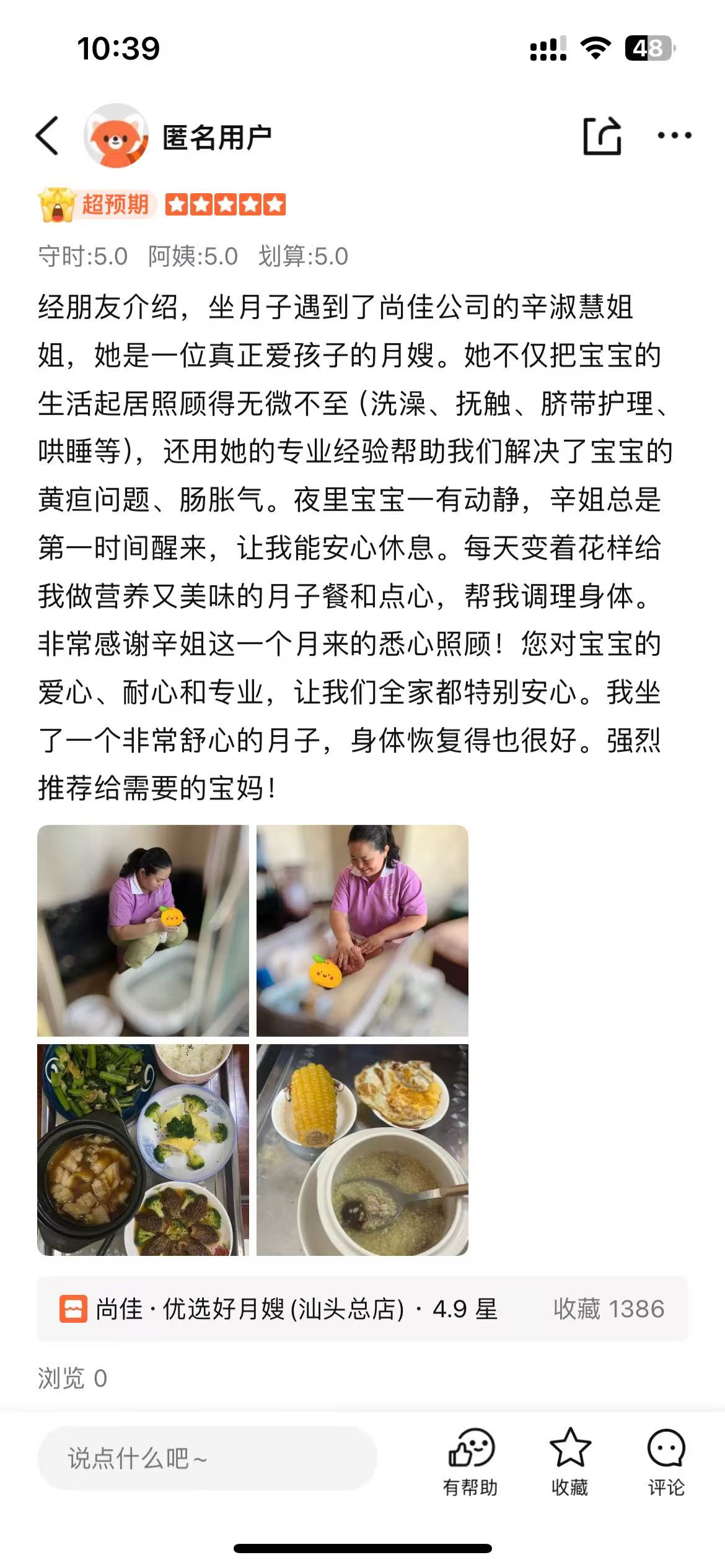
Task: View the corn and porridge meal photo
Action: coord(362,1149)
